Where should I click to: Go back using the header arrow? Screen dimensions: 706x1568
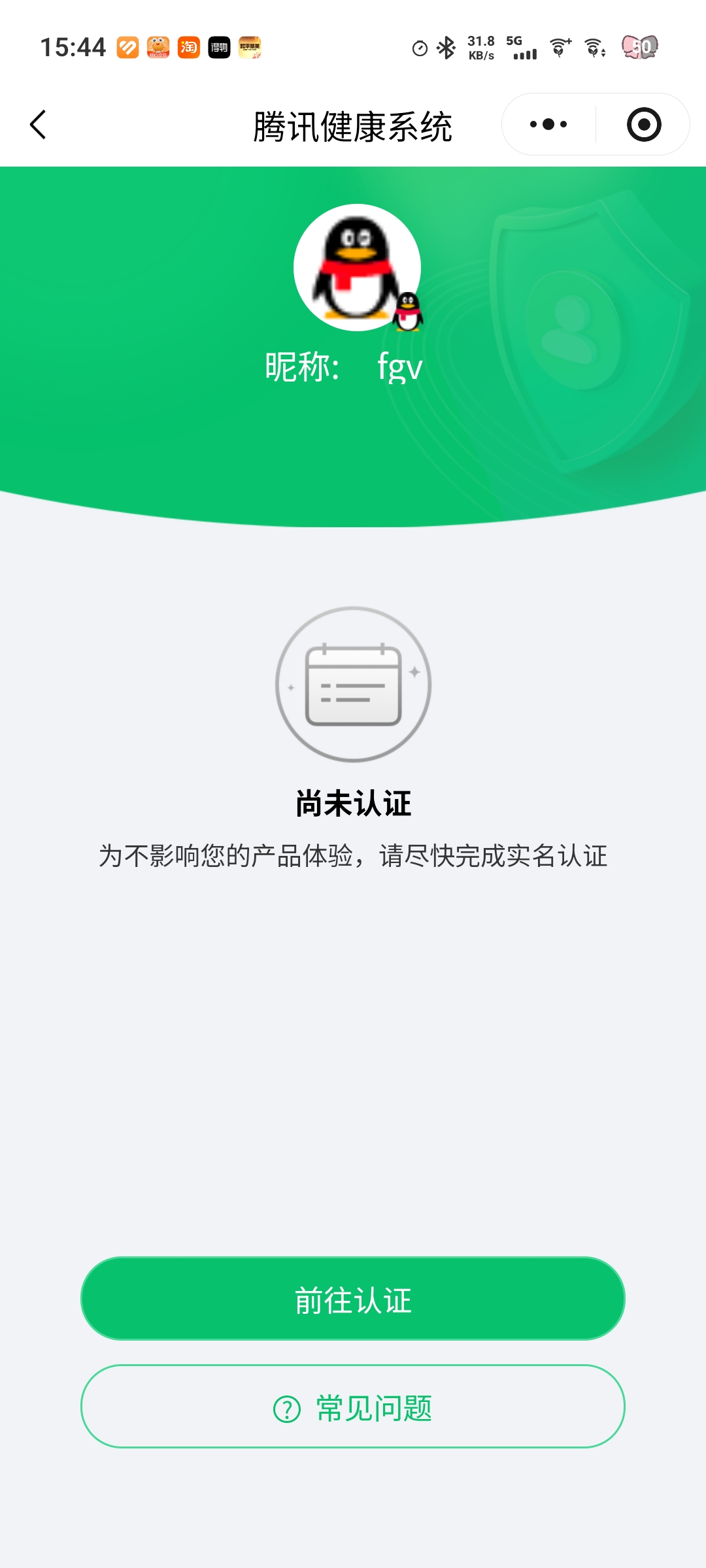39,124
